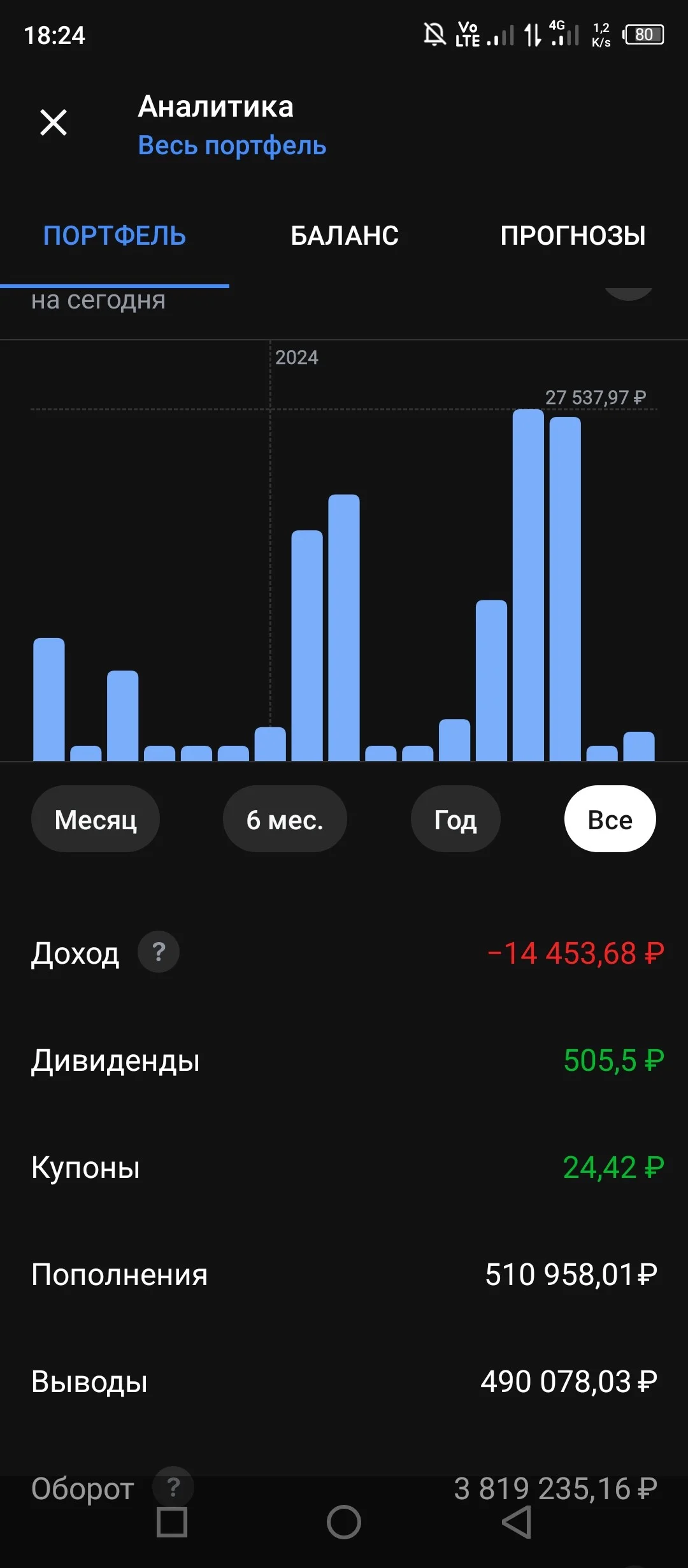
Task: Switch to the ПРОГНОЗЫ tab
Action: tap(573, 235)
